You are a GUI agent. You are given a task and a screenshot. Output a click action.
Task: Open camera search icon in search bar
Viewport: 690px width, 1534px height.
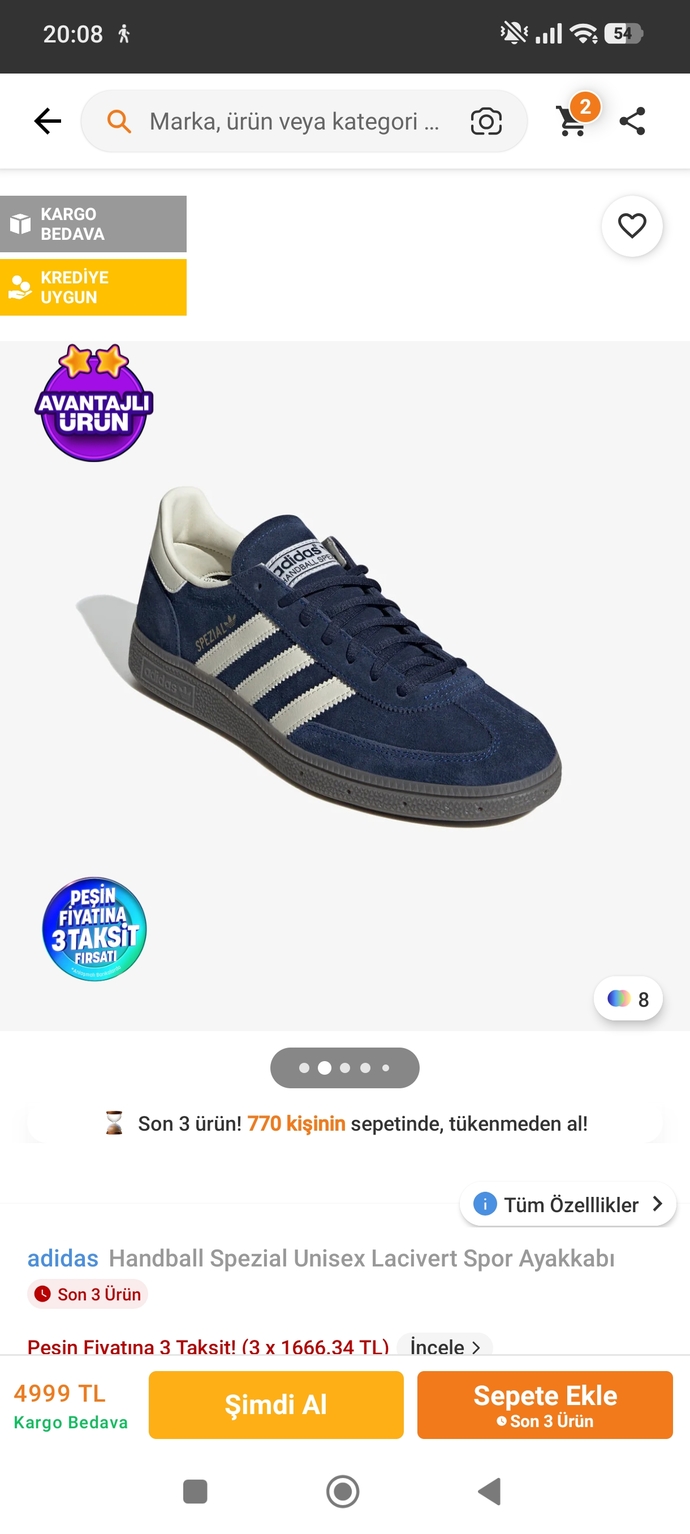(486, 122)
